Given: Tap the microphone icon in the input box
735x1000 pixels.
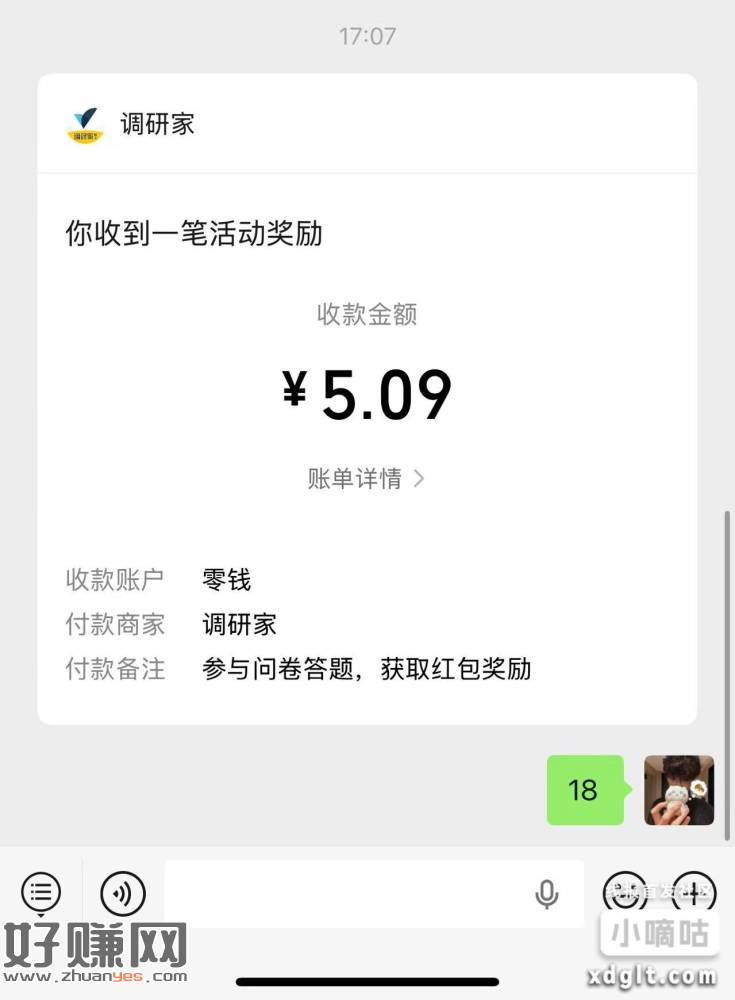Looking at the screenshot, I should pos(546,893).
